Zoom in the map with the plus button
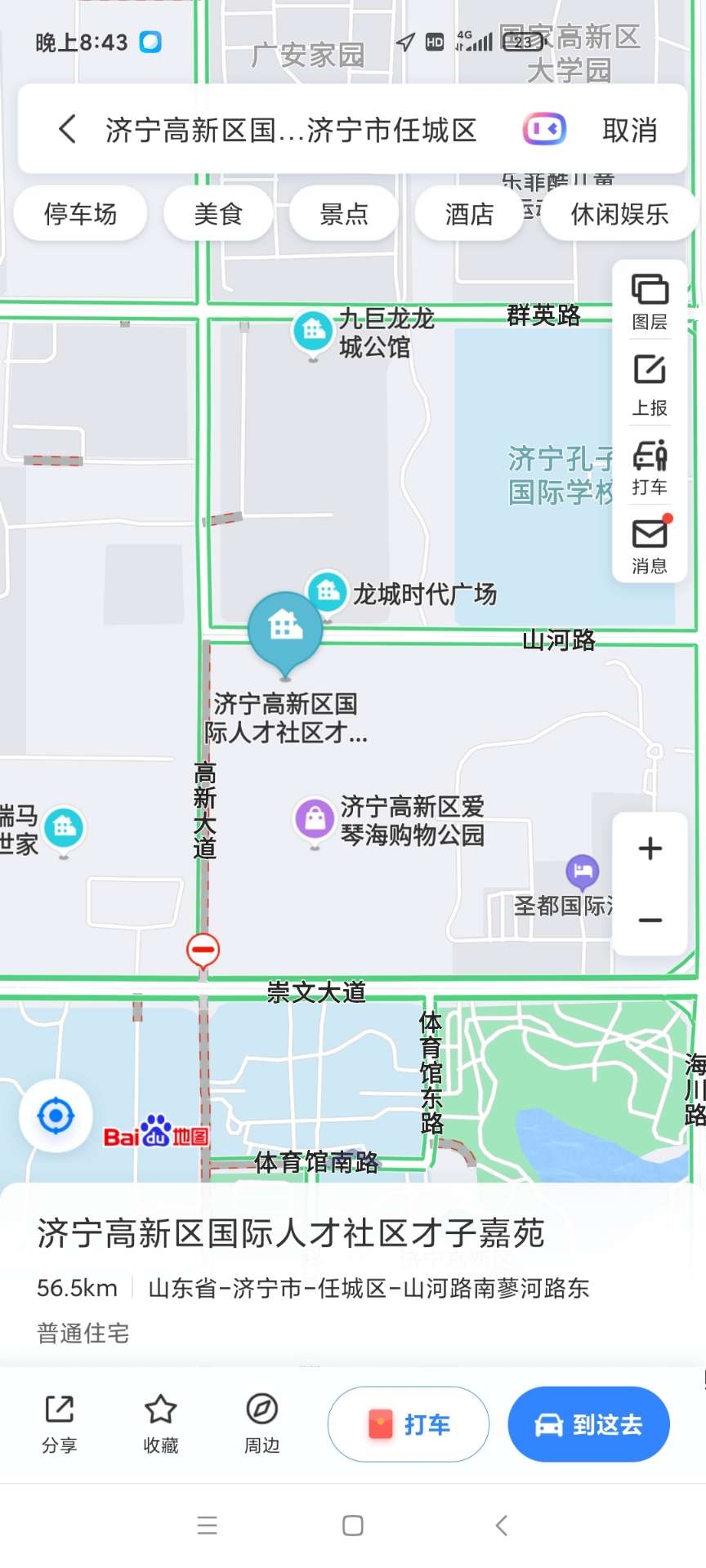This screenshot has width=706, height=1568. [650, 849]
